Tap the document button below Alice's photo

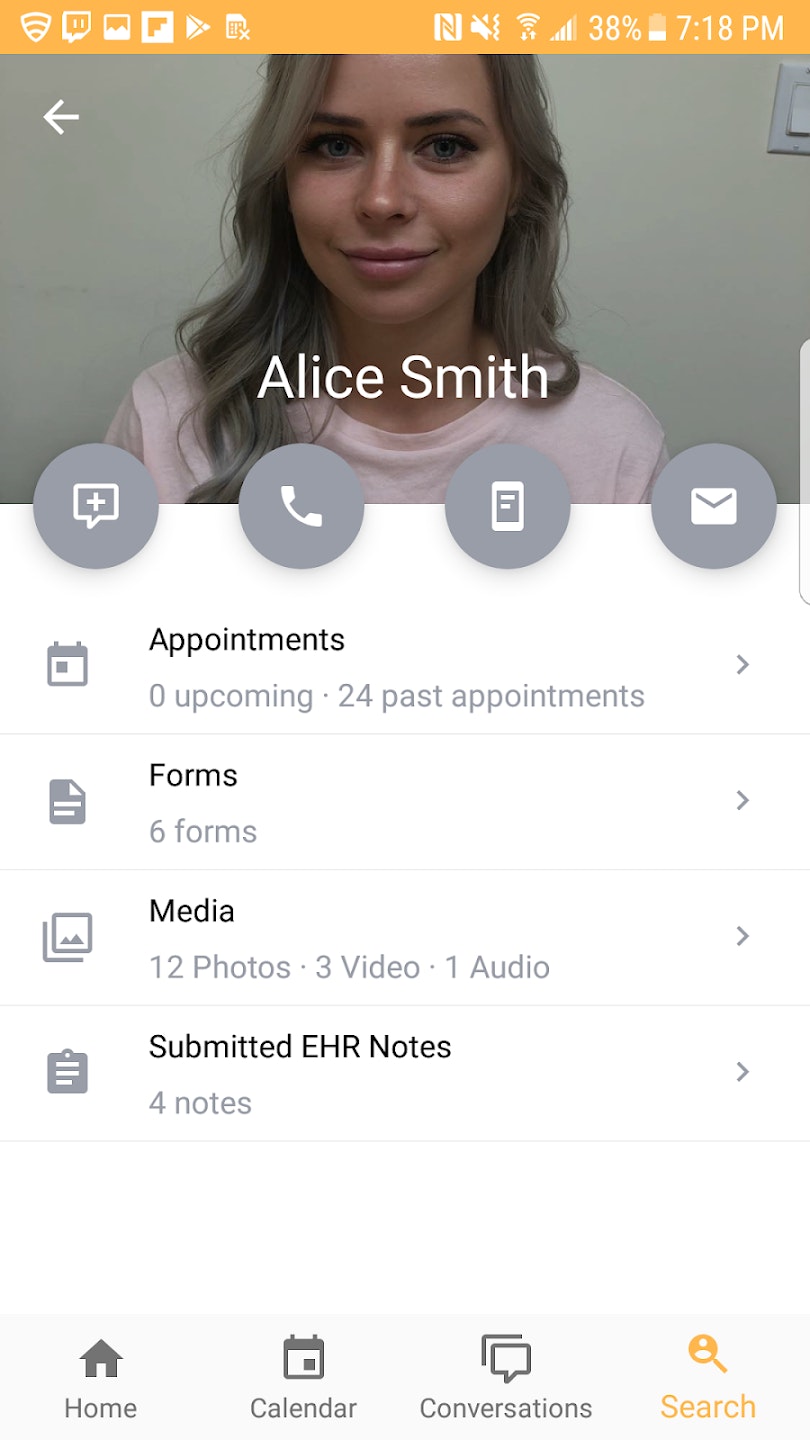click(507, 506)
